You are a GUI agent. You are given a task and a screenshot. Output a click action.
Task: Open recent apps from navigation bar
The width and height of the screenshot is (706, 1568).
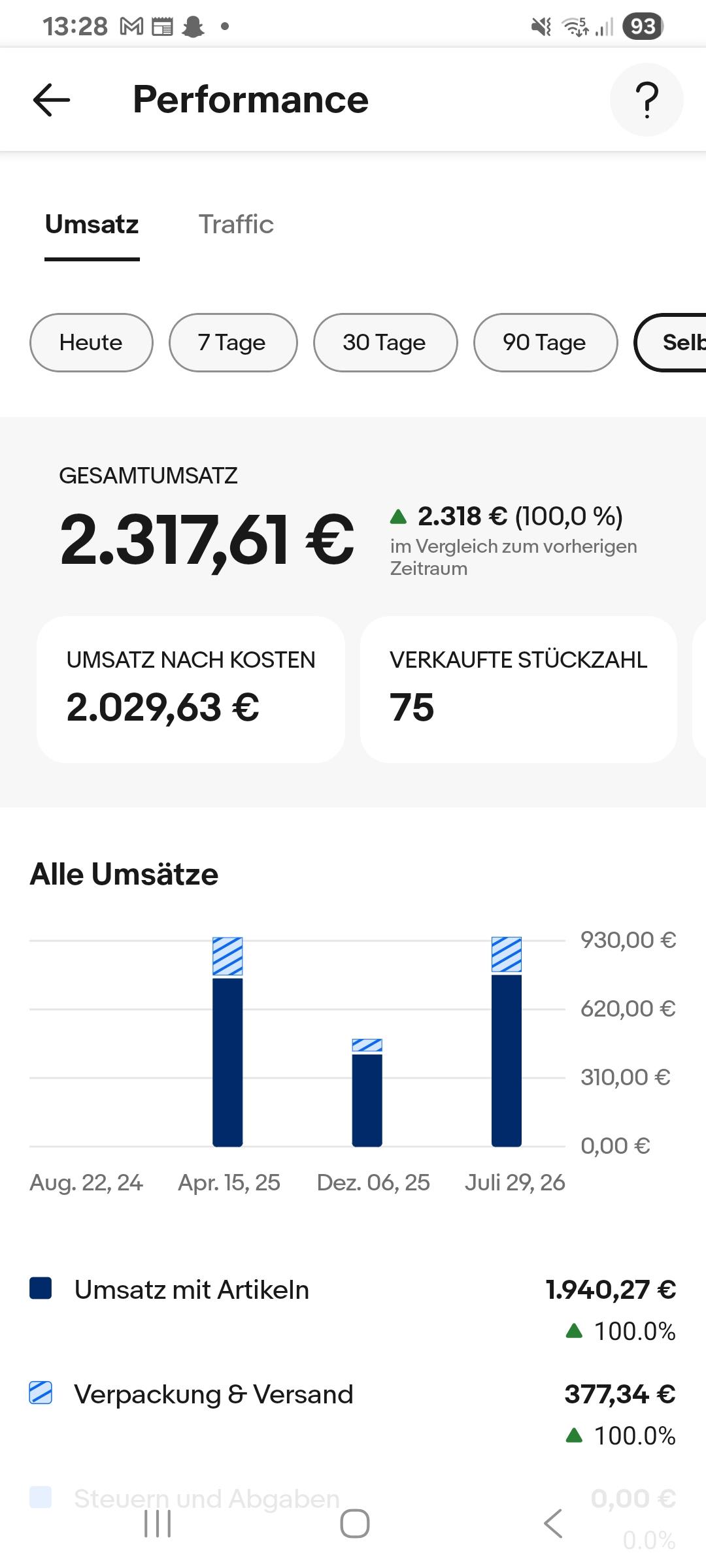tap(158, 1524)
